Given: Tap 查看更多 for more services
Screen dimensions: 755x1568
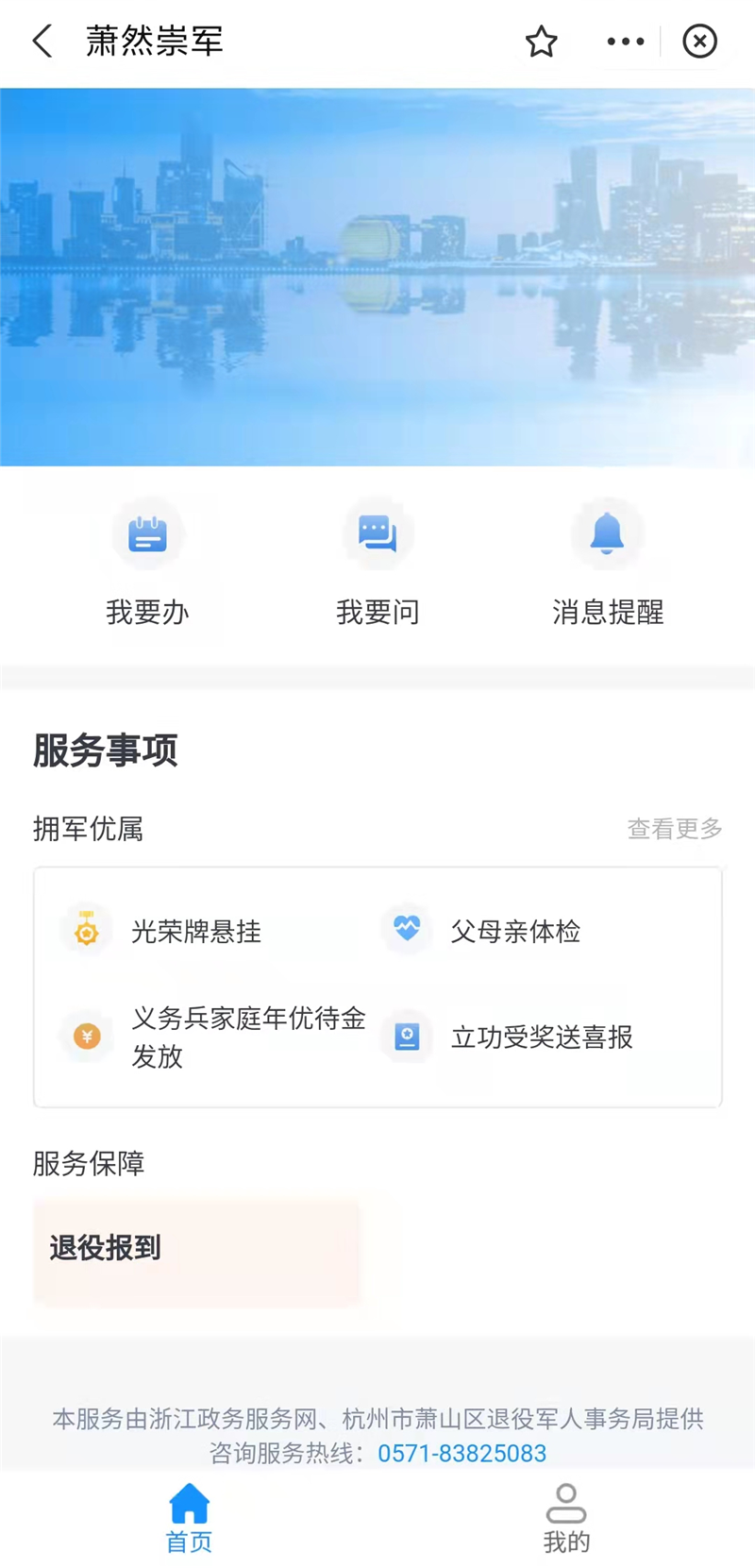Looking at the screenshot, I should (x=675, y=829).
